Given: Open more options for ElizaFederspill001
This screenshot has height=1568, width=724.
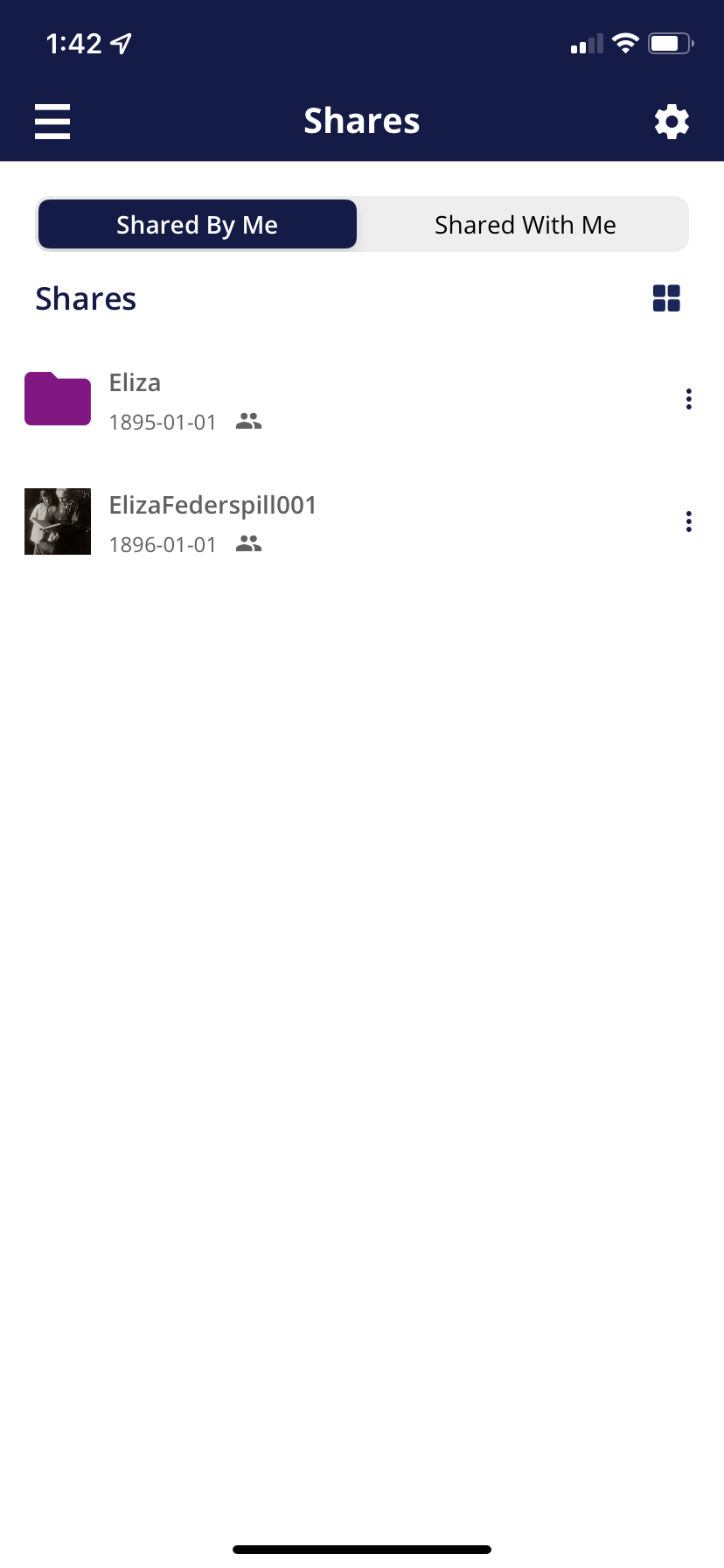Looking at the screenshot, I should click(689, 521).
